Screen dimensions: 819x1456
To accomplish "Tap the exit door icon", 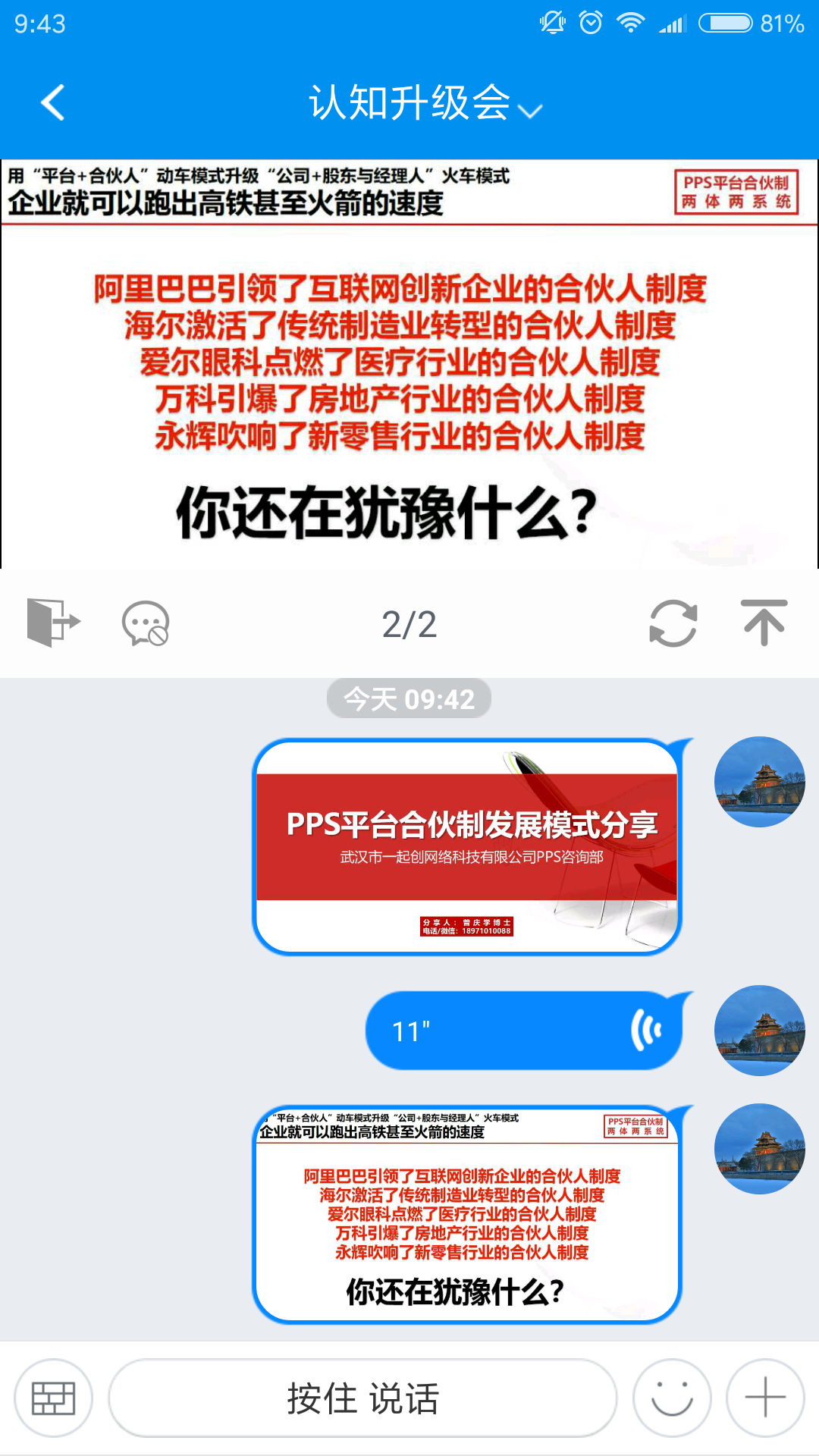I will (53, 623).
